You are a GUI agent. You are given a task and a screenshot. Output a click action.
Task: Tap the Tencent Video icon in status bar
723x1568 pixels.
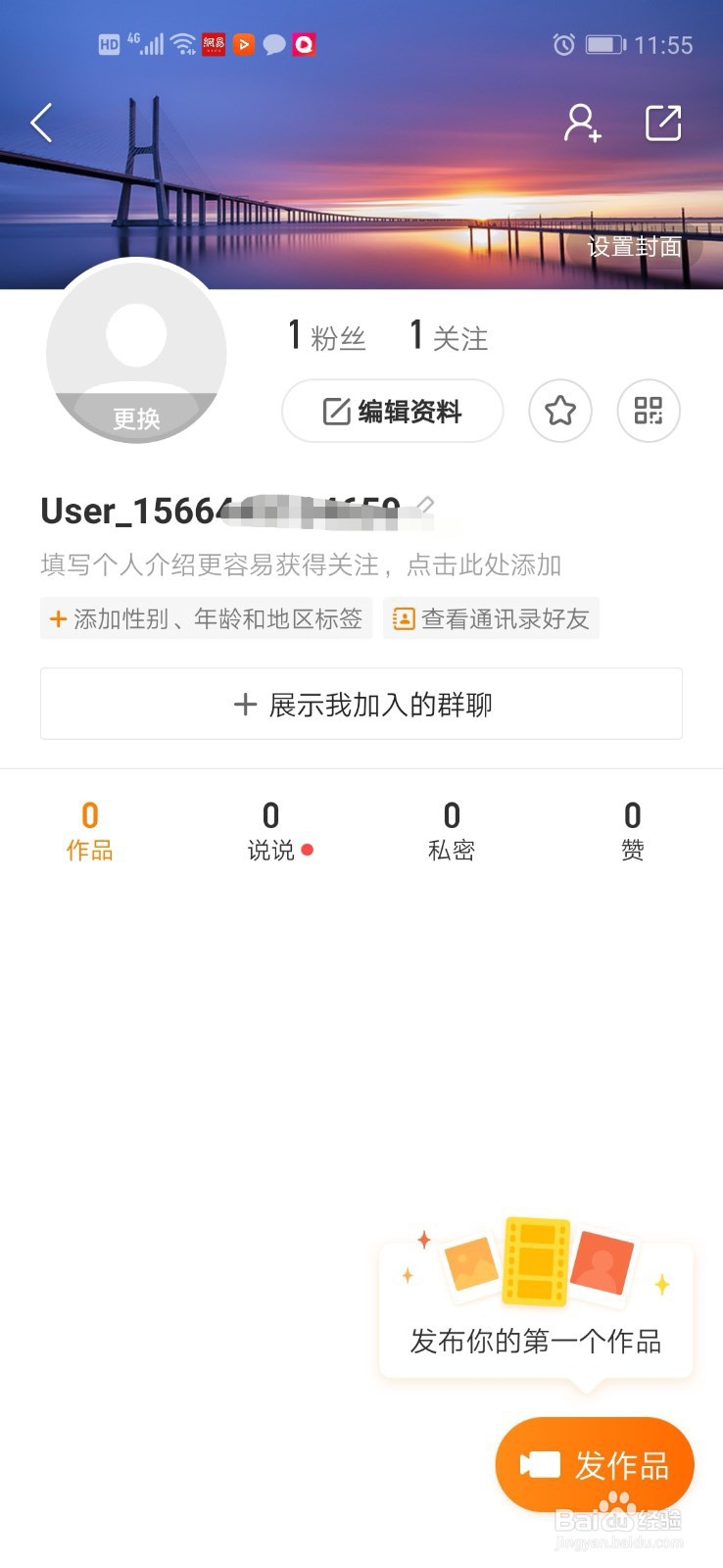[245, 44]
